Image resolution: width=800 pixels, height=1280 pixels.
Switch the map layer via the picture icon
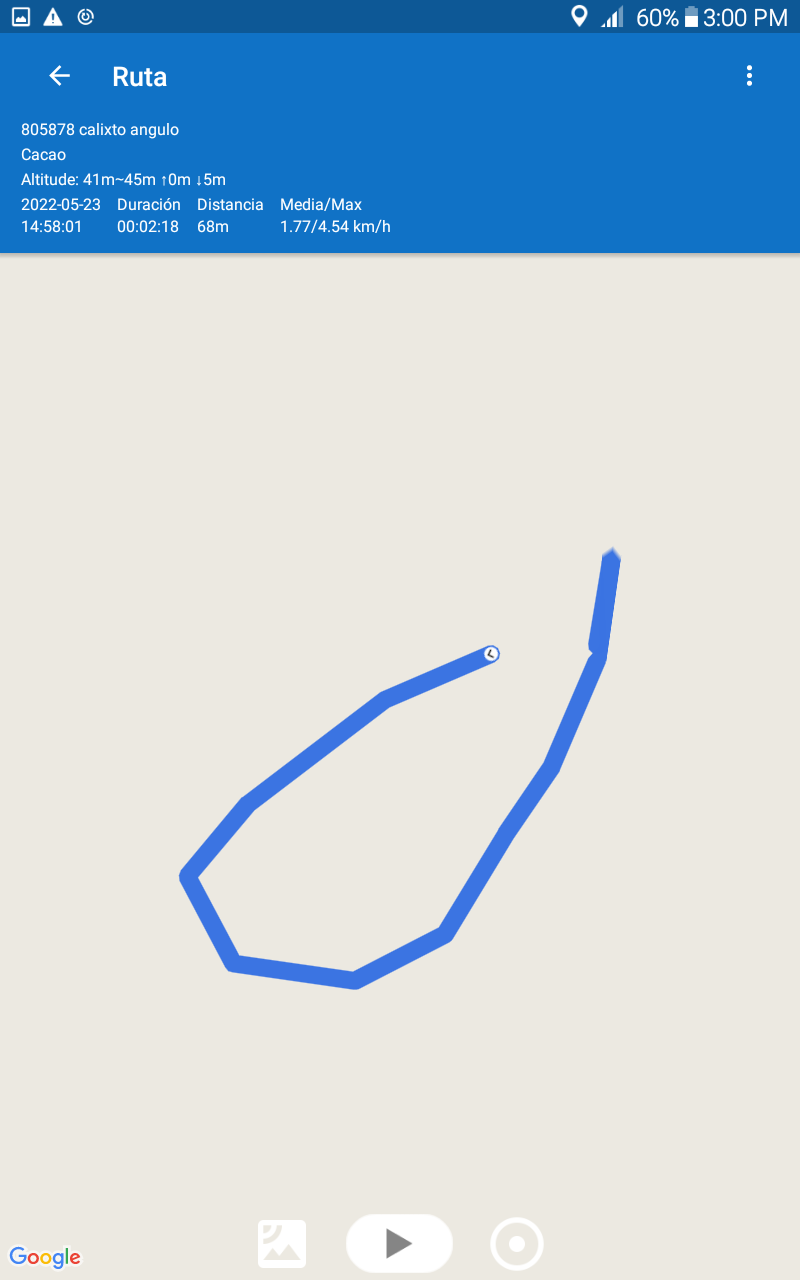(x=282, y=1244)
